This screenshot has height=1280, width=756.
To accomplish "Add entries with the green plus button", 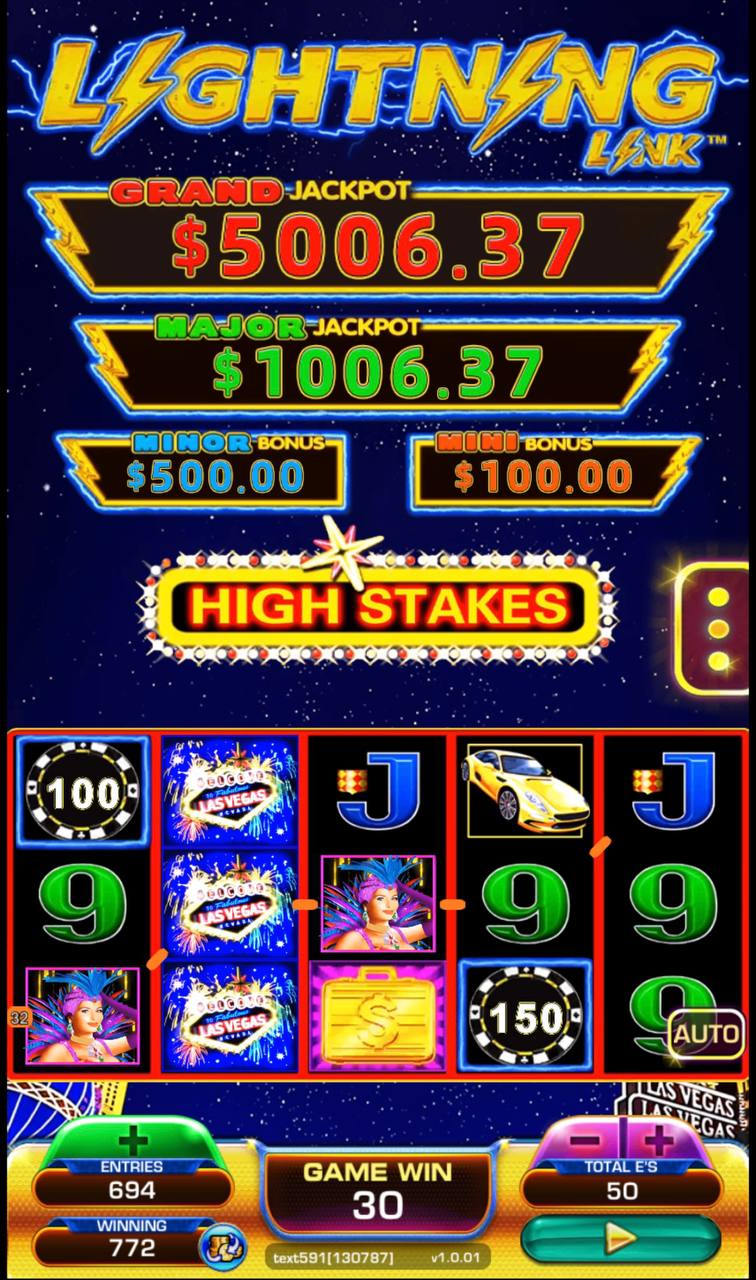I will (132, 1140).
